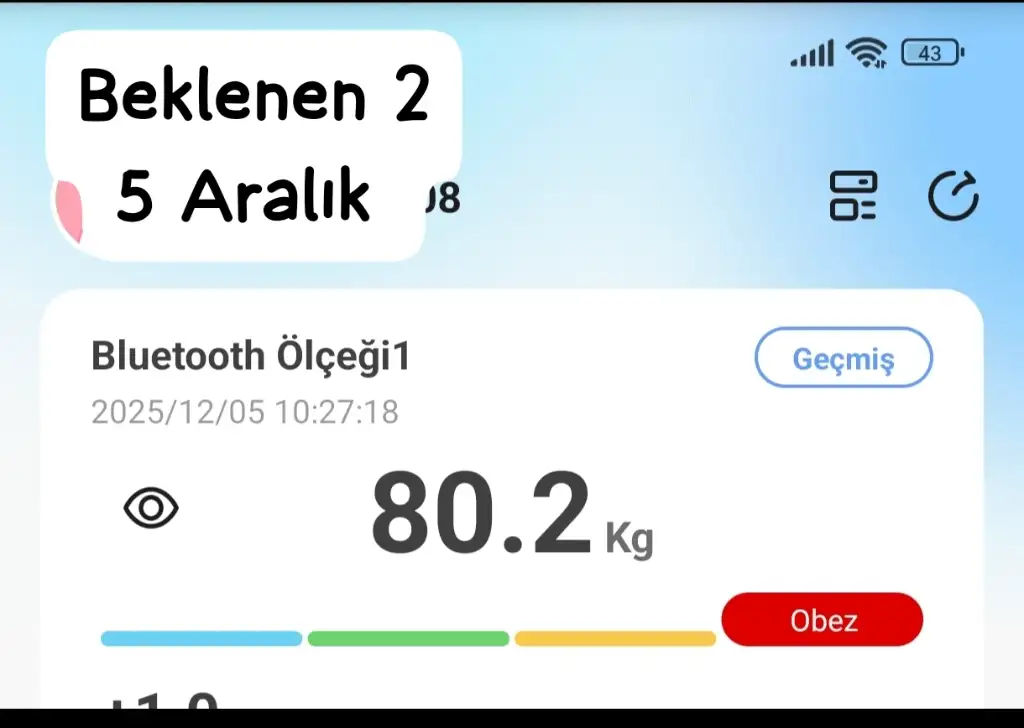Open the Geçmiş history button
The height and width of the screenshot is (728, 1024).
click(843, 358)
